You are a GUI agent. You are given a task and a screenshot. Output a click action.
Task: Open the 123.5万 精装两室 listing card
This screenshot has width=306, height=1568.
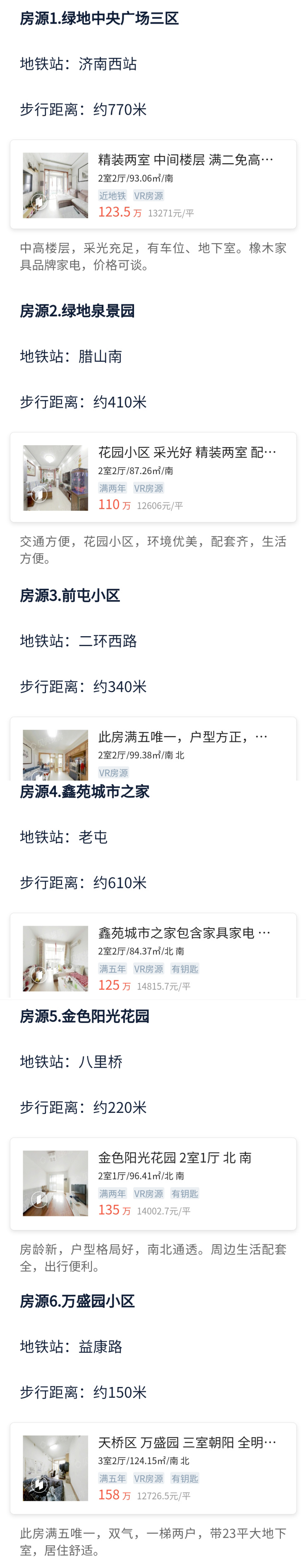coord(153,185)
